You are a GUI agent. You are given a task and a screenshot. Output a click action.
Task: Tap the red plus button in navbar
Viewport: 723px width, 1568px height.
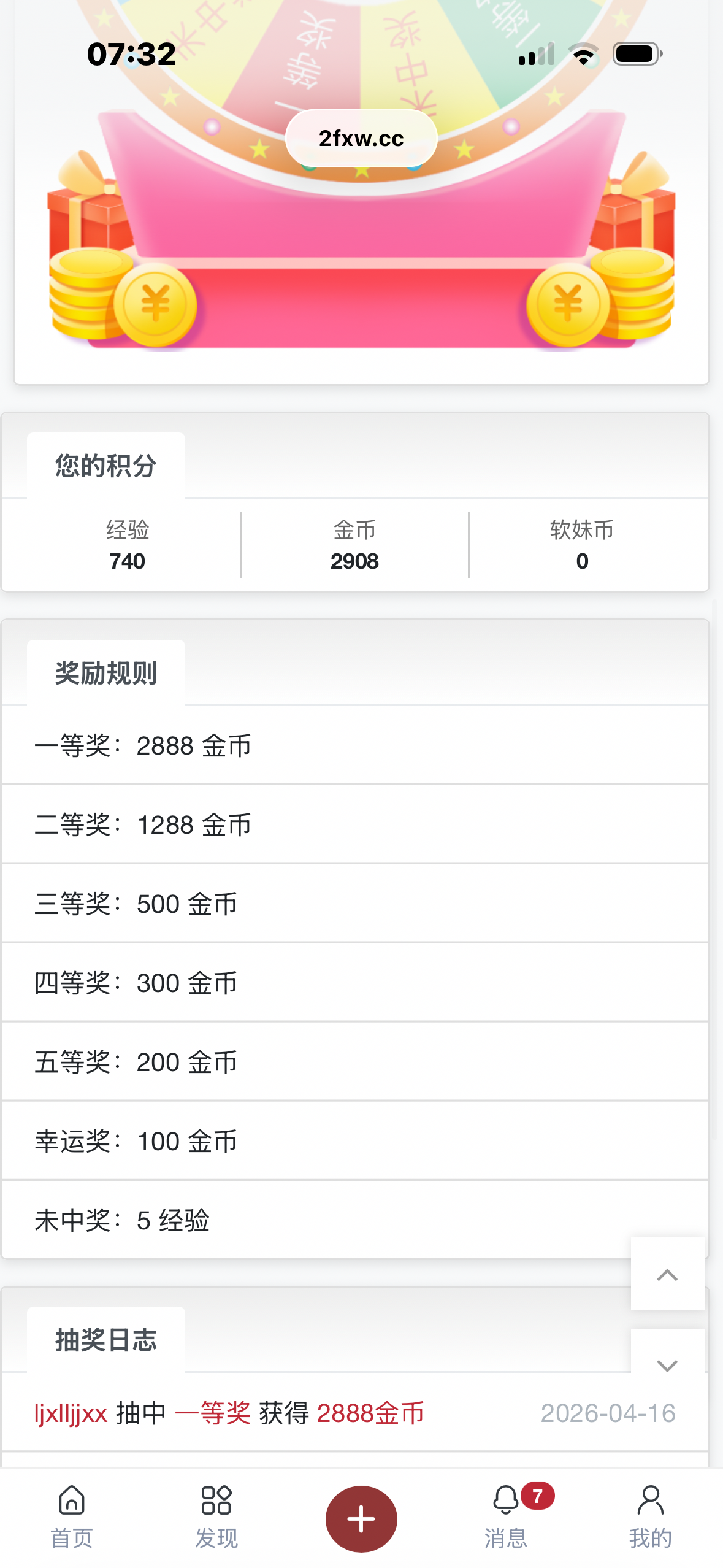[x=361, y=1518]
